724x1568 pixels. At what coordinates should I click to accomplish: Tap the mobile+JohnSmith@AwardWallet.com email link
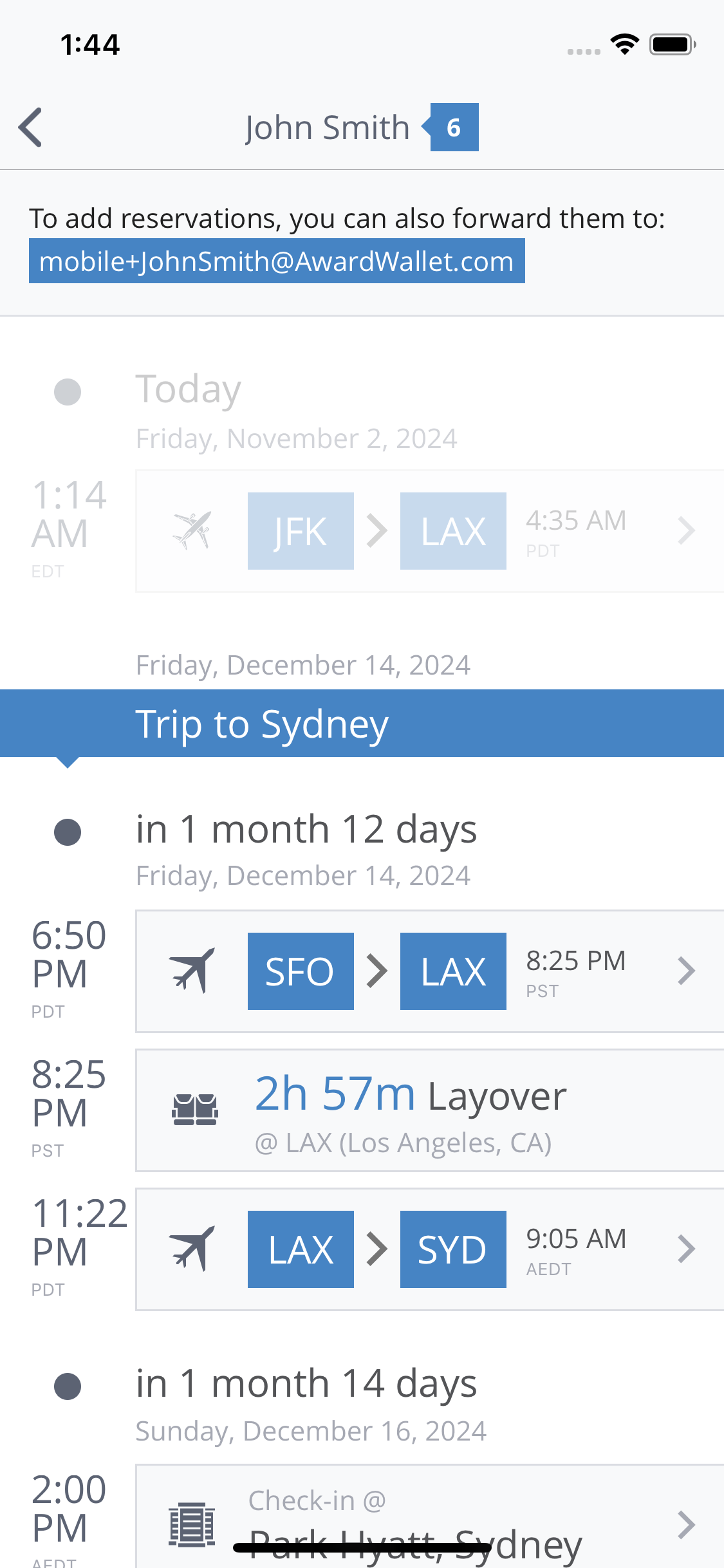277,261
